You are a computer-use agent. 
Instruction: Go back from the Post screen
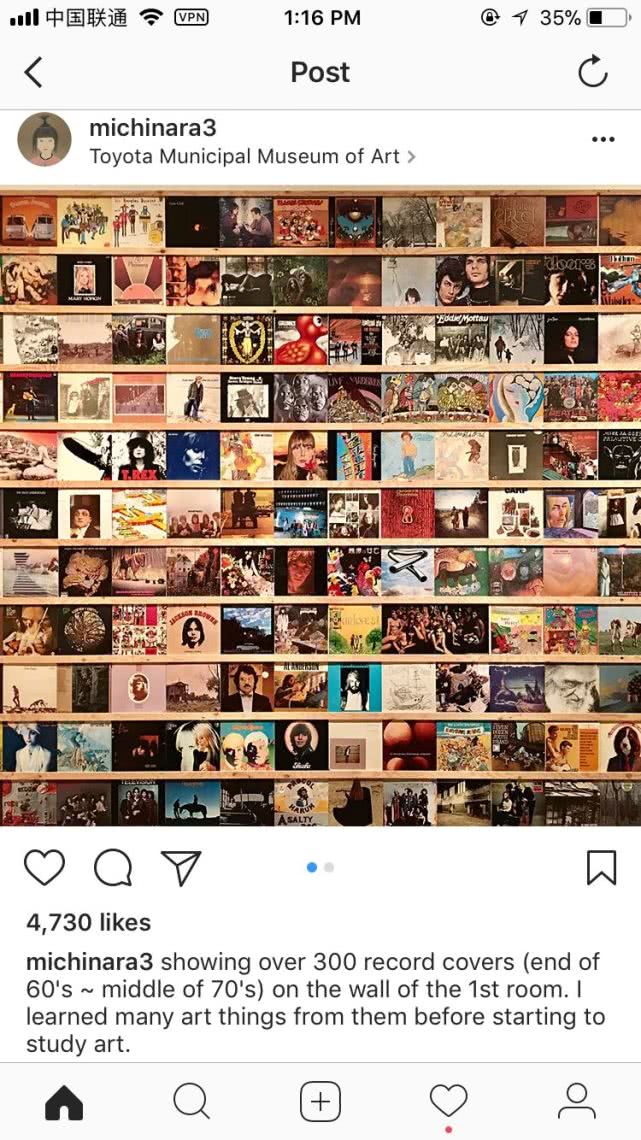pos(34,72)
